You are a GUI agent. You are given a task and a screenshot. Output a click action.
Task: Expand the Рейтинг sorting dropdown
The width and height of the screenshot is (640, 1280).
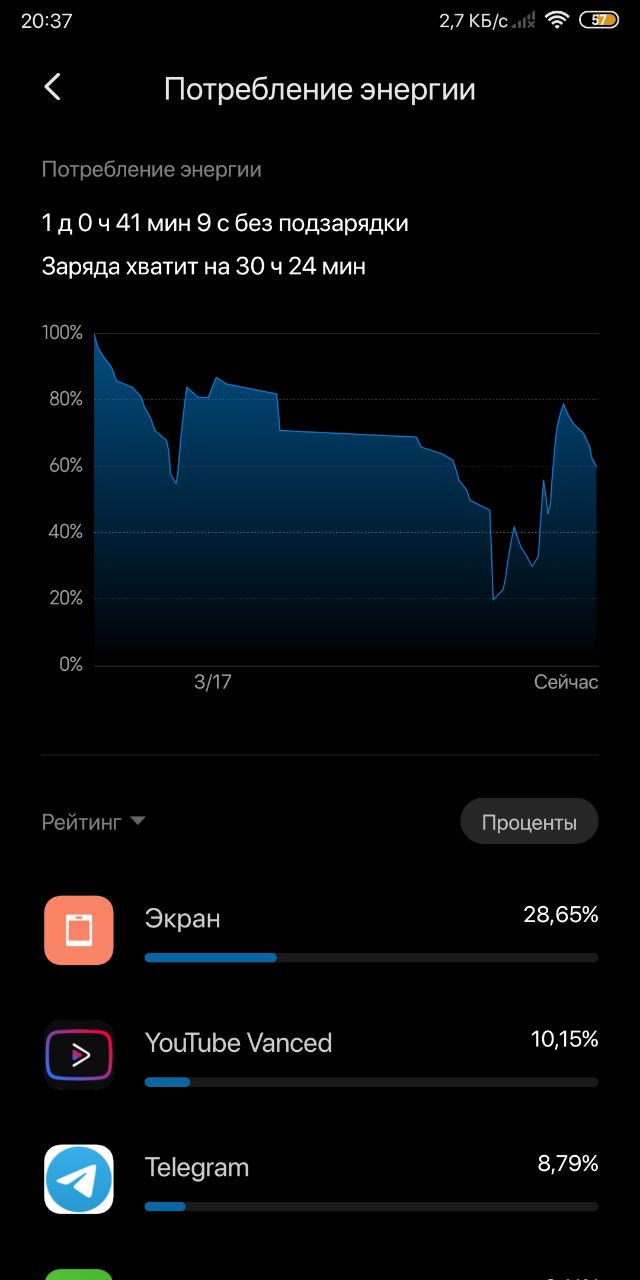point(93,822)
